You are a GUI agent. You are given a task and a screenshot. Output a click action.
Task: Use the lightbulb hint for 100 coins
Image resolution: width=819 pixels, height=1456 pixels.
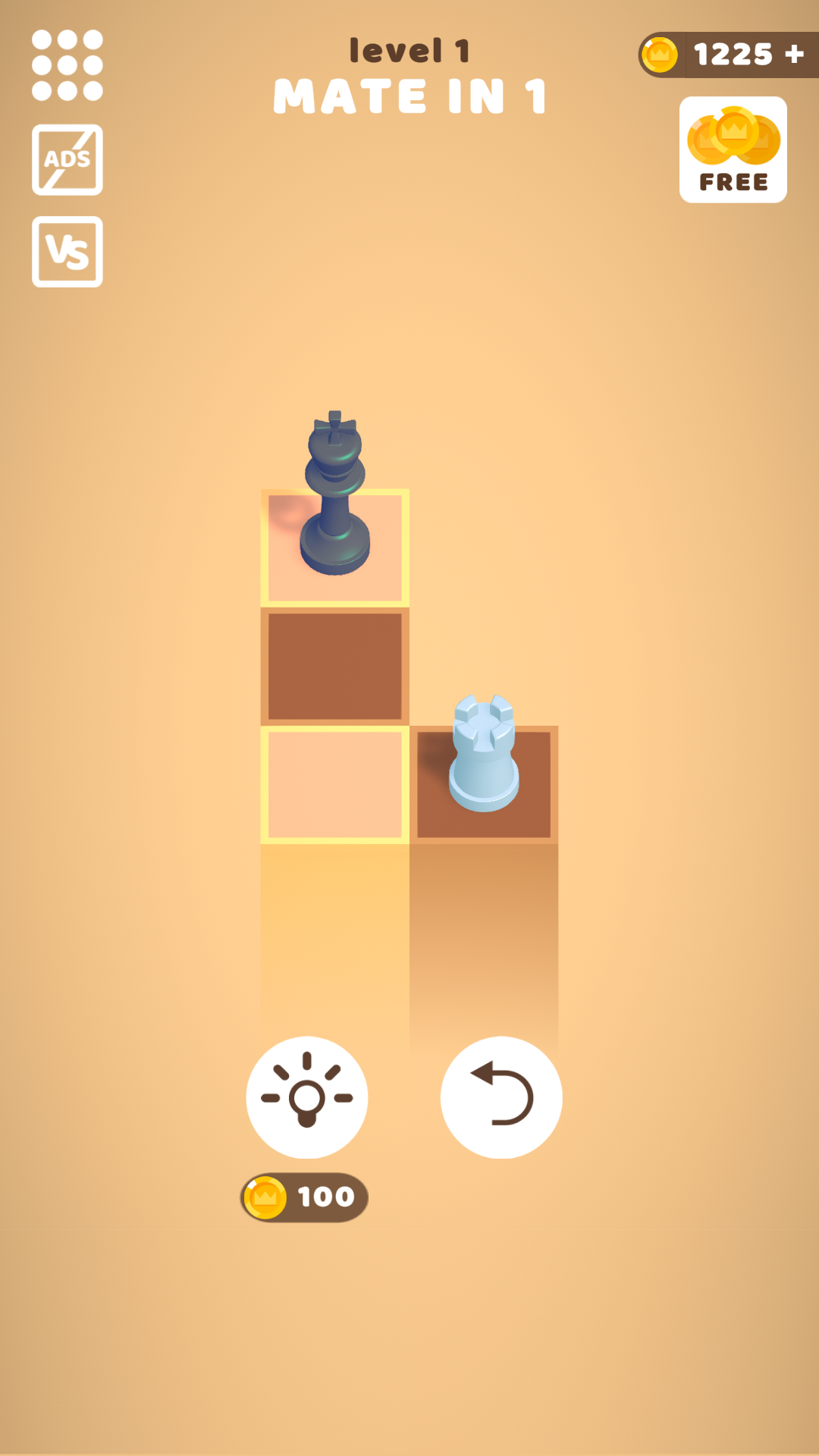tap(307, 1097)
